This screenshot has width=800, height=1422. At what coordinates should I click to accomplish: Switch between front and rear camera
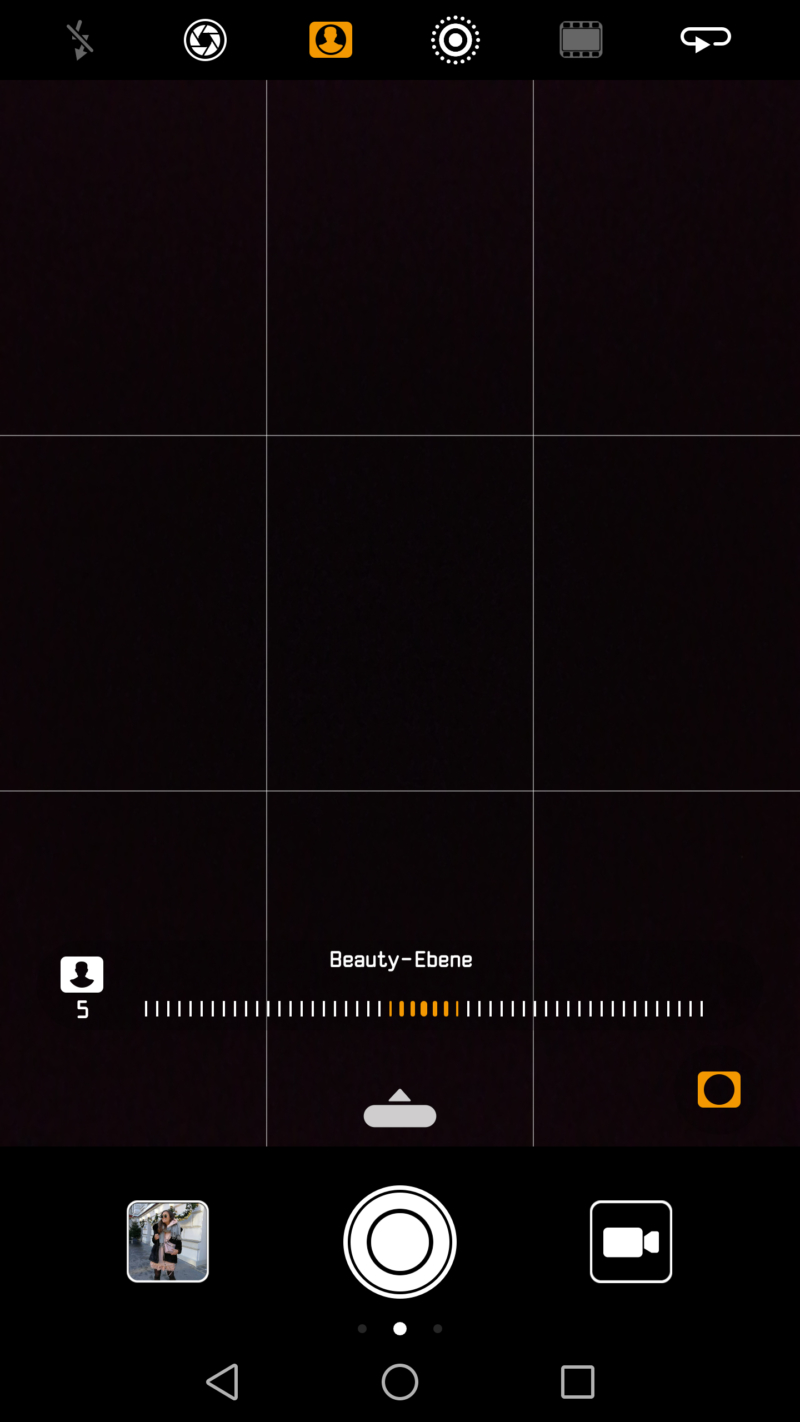tap(705, 40)
